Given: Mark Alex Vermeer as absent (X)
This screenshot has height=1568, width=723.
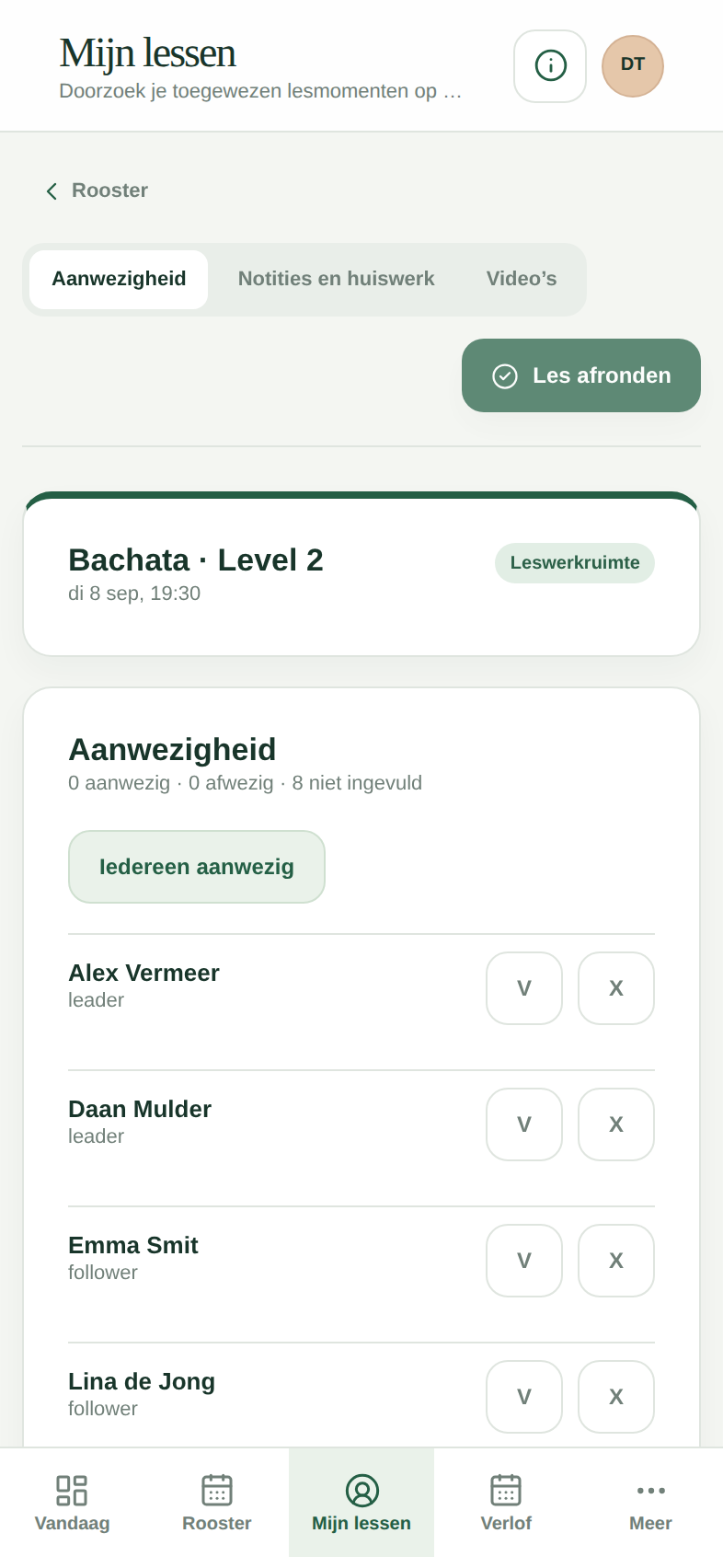Looking at the screenshot, I should click(x=616, y=988).
